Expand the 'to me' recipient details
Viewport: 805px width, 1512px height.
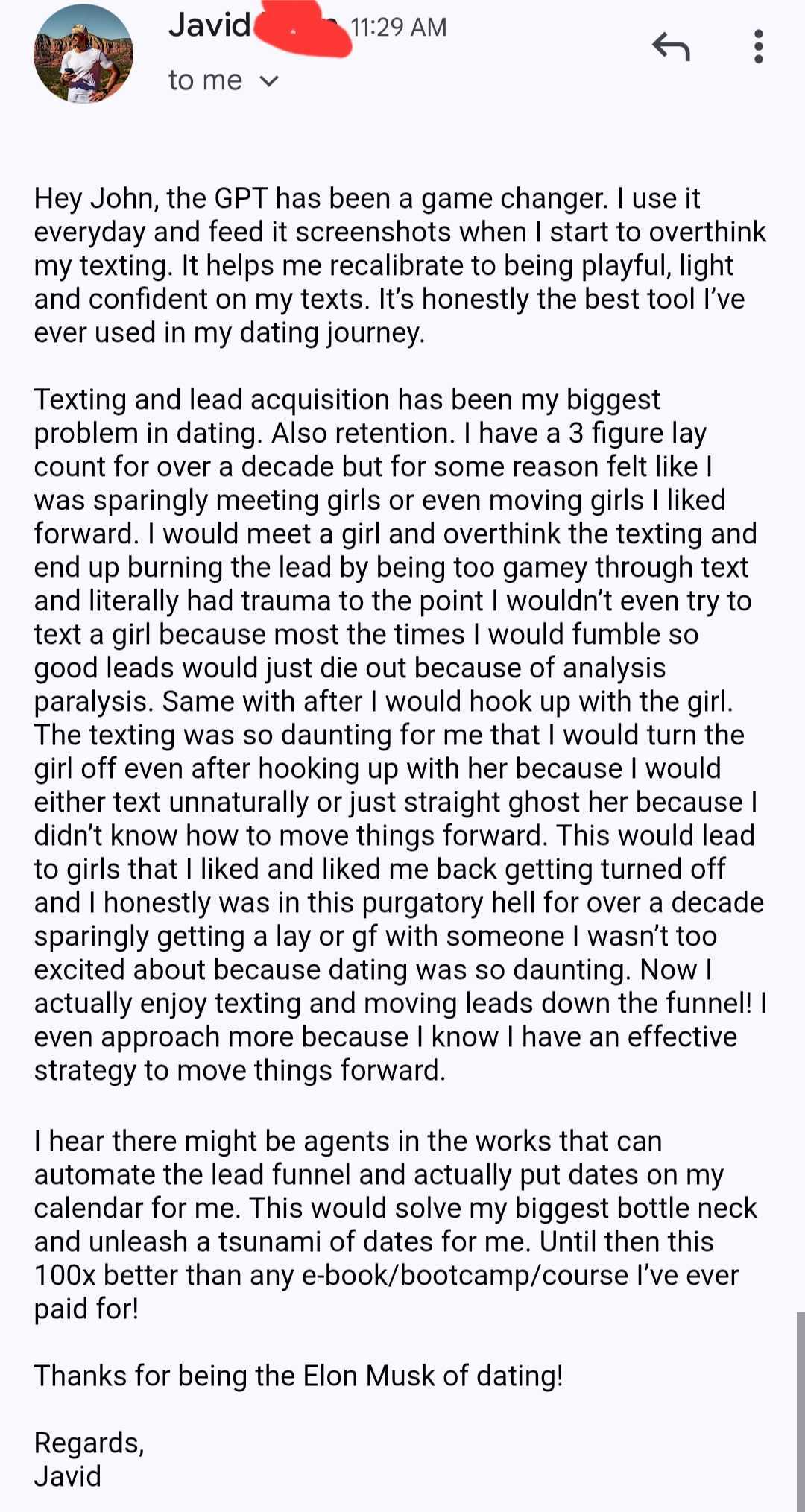(268, 80)
